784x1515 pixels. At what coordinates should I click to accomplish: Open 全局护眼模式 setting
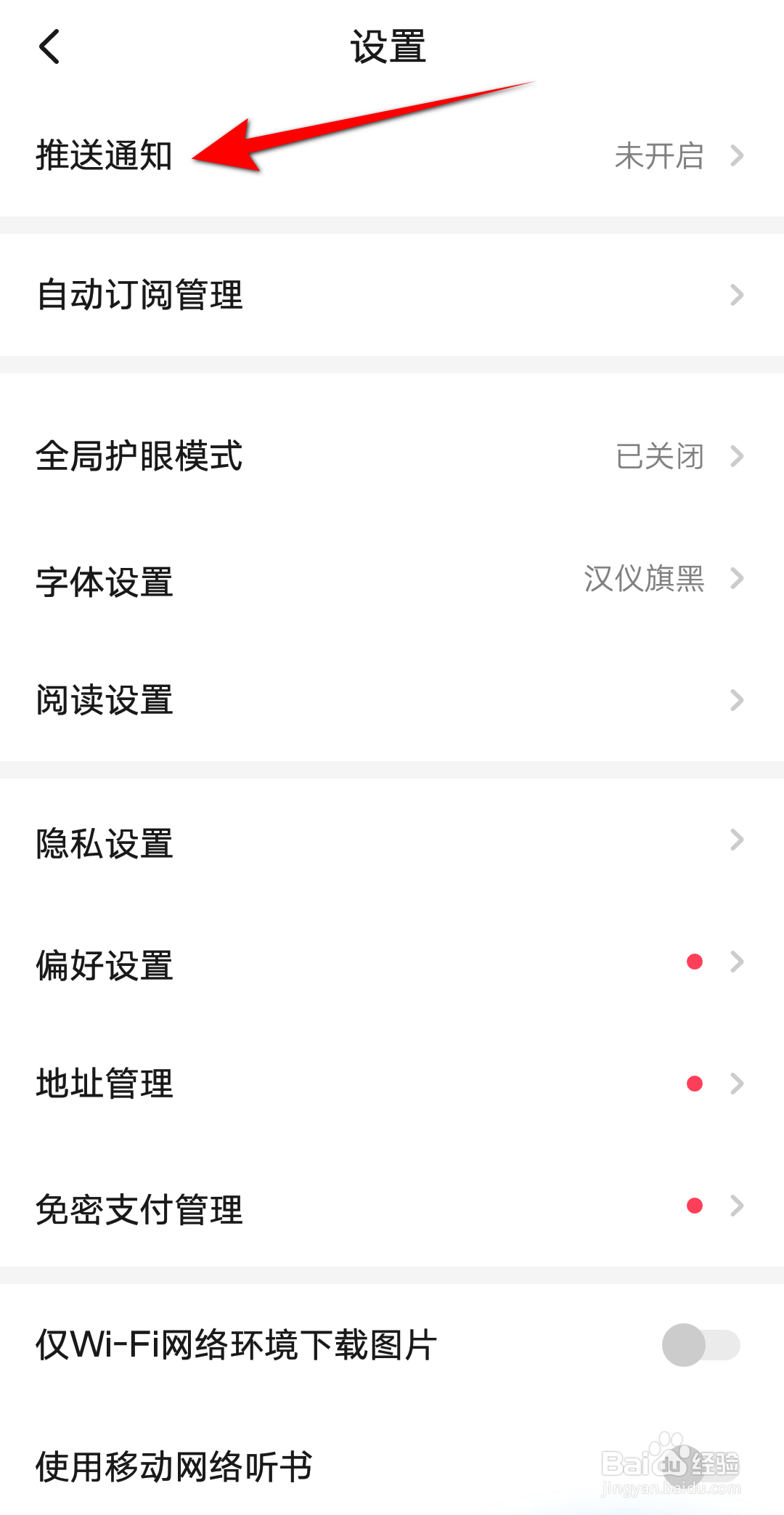tap(392, 456)
